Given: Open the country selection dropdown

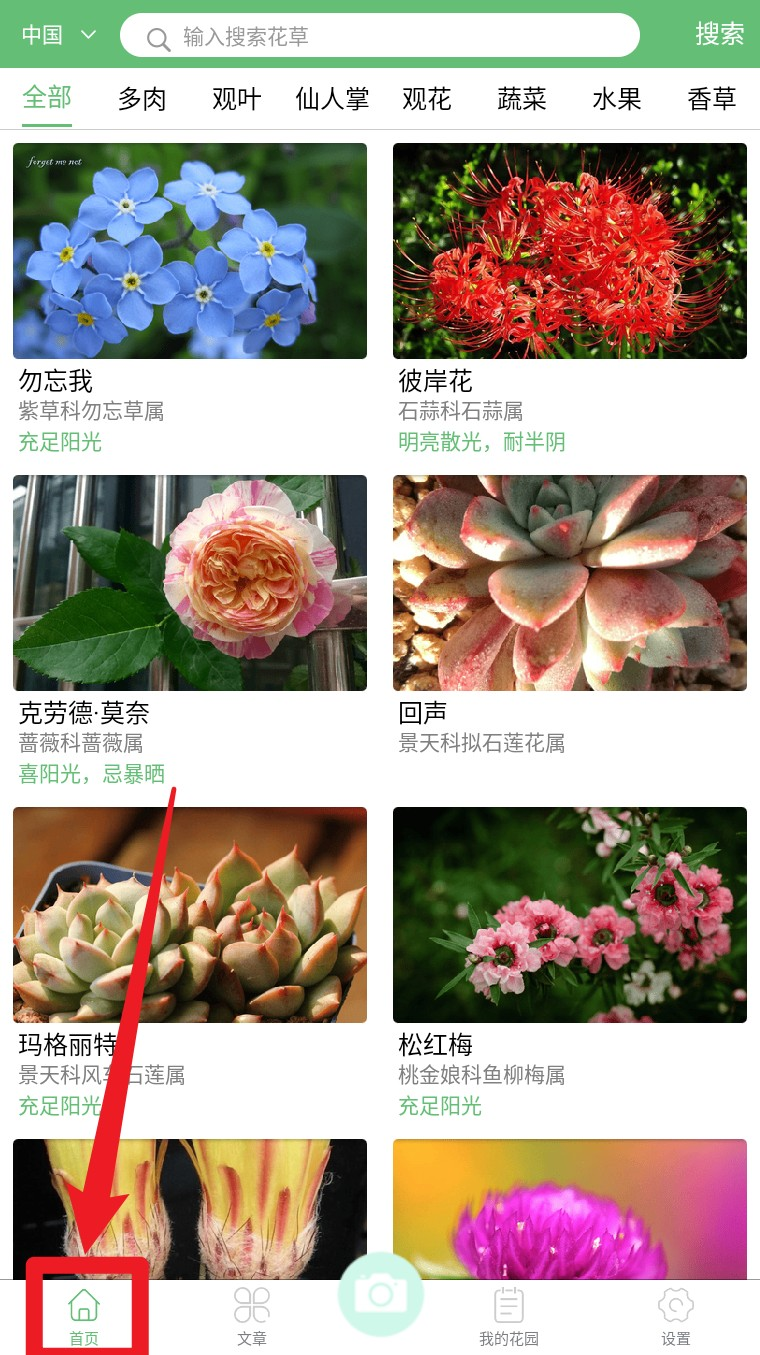Looking at the screenshot, I should pos(57,34).
